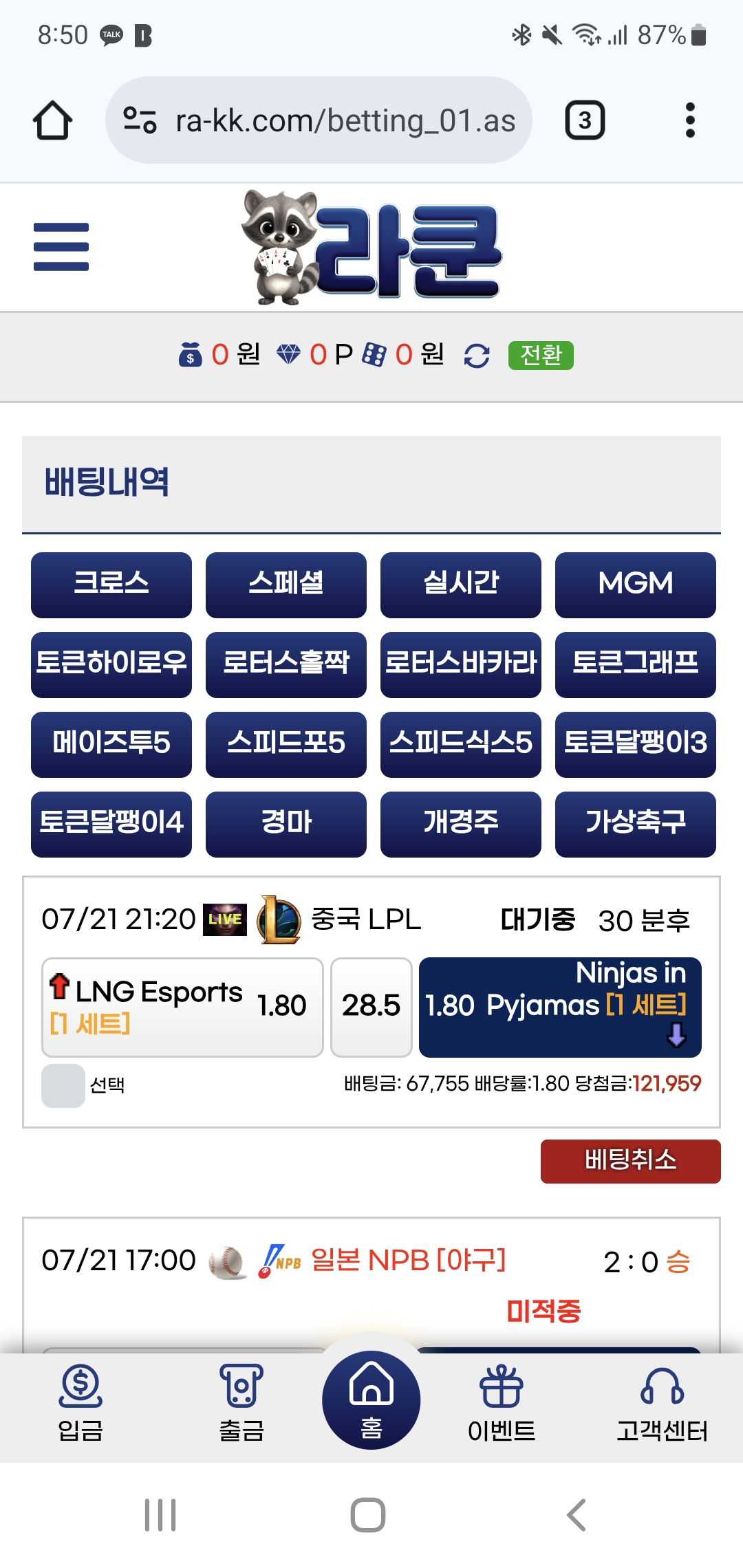Go to 입금 deposit page
The image size is (743, 1568).
tap(80, 1403)
